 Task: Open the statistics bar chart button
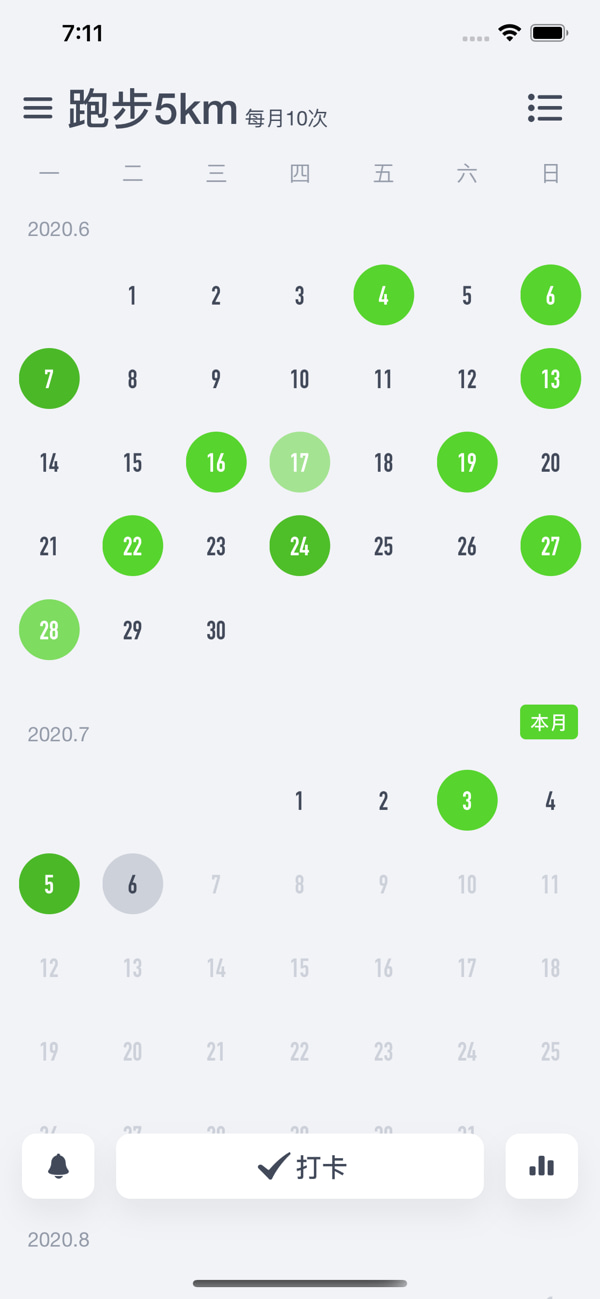coord(542,1166)
